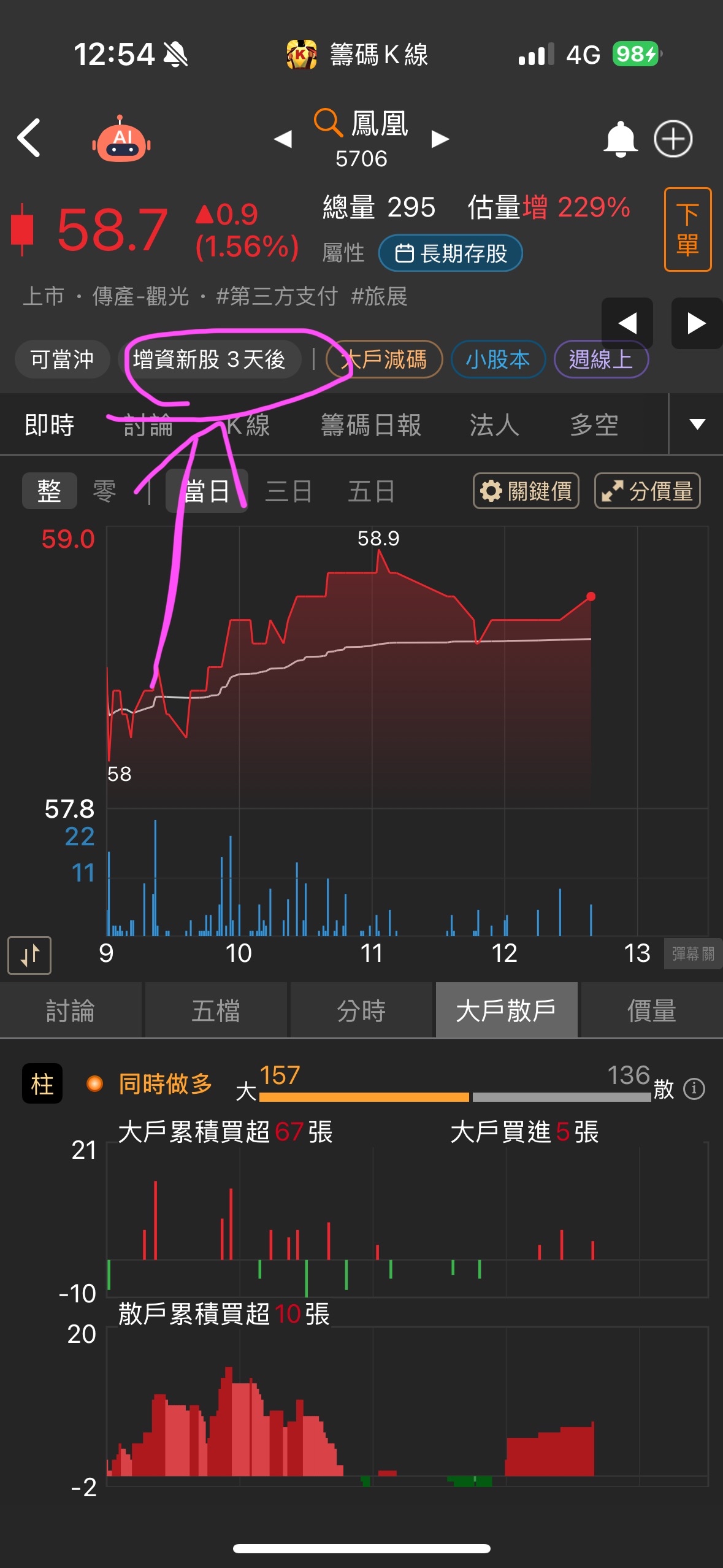Open the price alert bell

[620, 139]
